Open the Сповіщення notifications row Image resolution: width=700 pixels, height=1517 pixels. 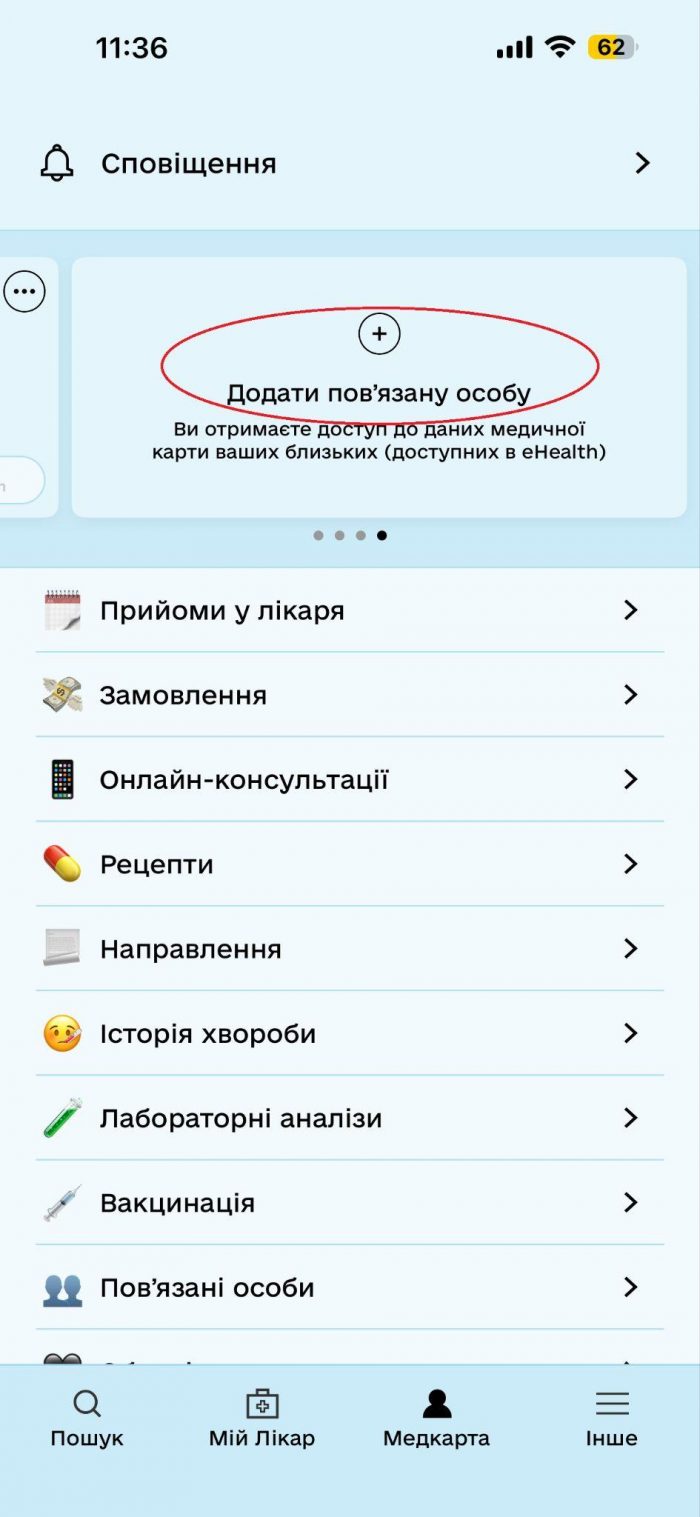345,163
